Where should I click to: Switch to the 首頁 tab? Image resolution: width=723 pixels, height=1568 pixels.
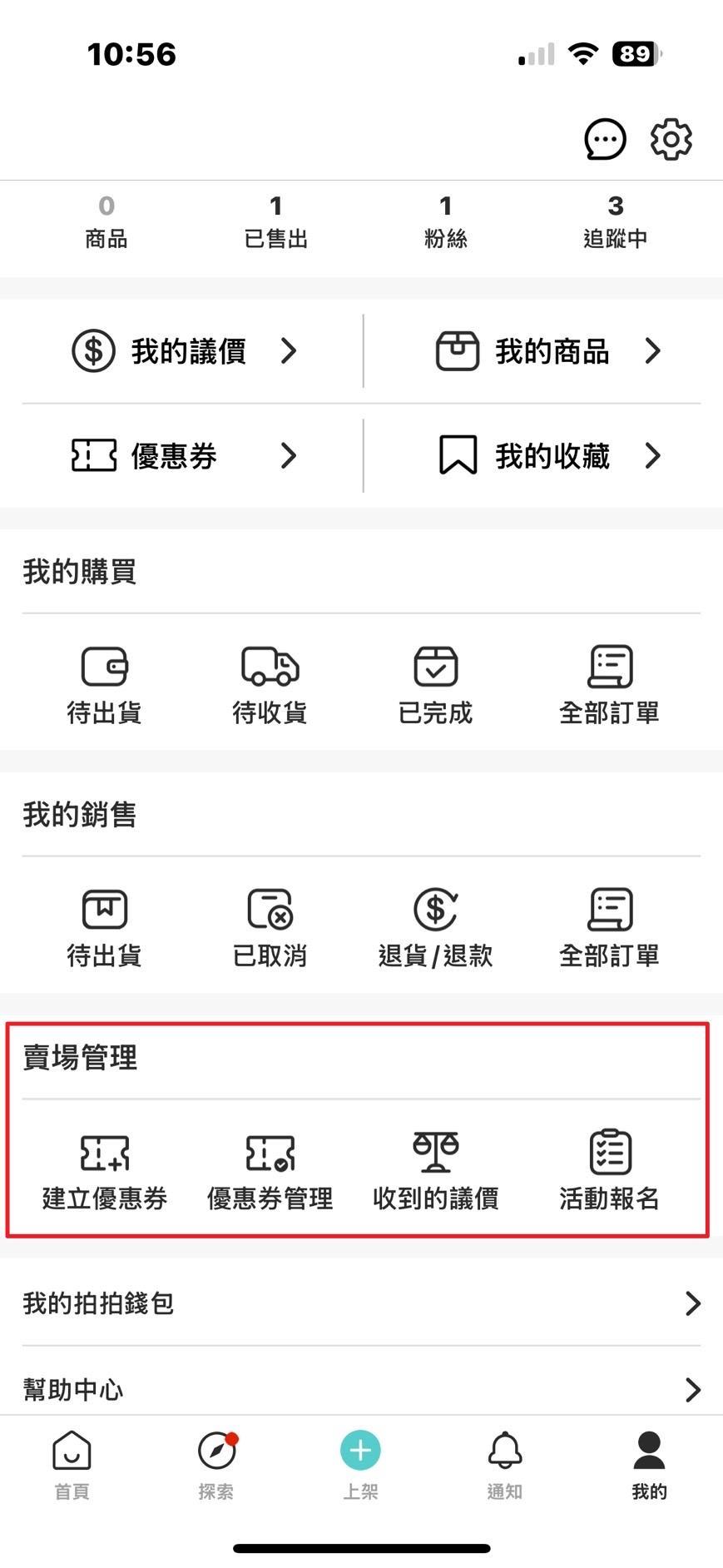[72, 1464]
